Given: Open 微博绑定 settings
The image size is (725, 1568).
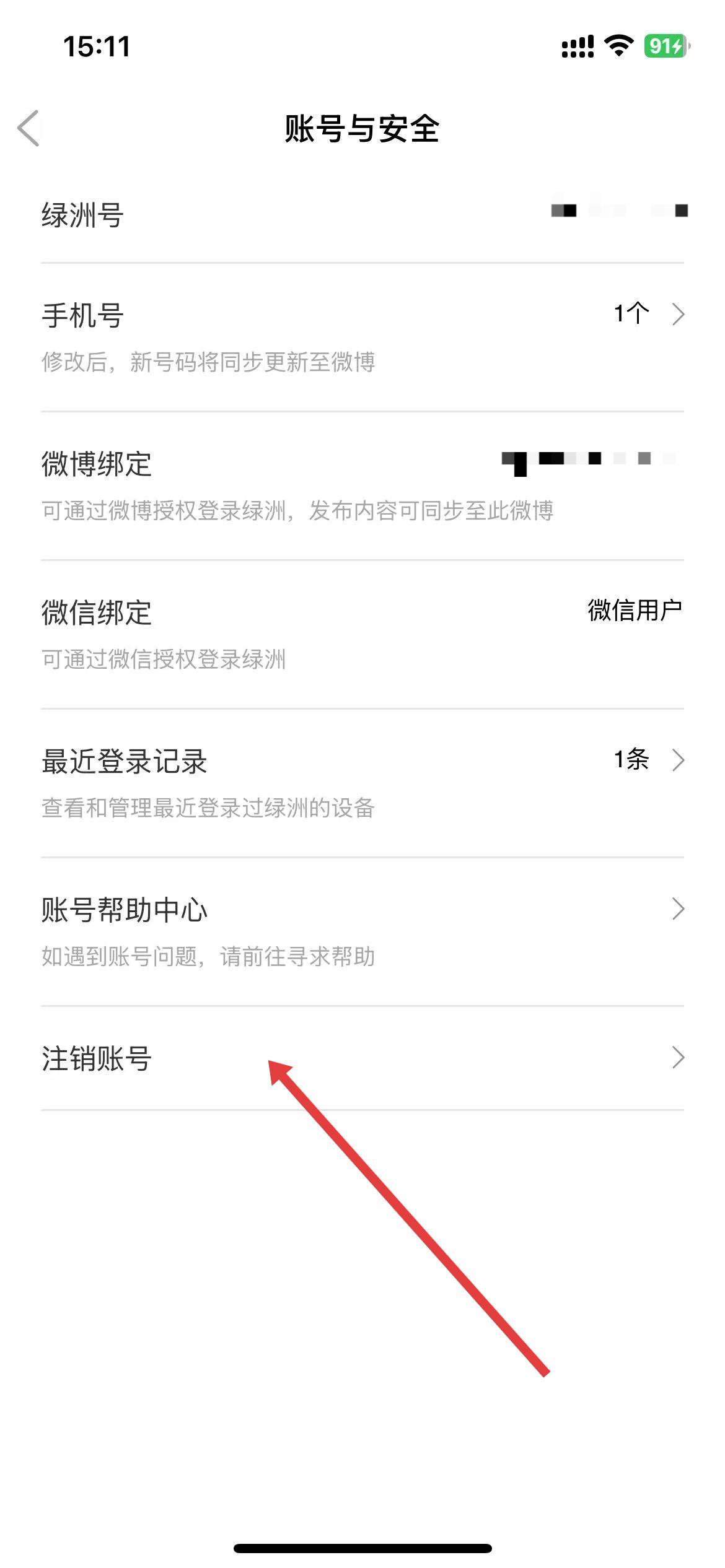Looking at the screenshot, I should coord(362,485).
